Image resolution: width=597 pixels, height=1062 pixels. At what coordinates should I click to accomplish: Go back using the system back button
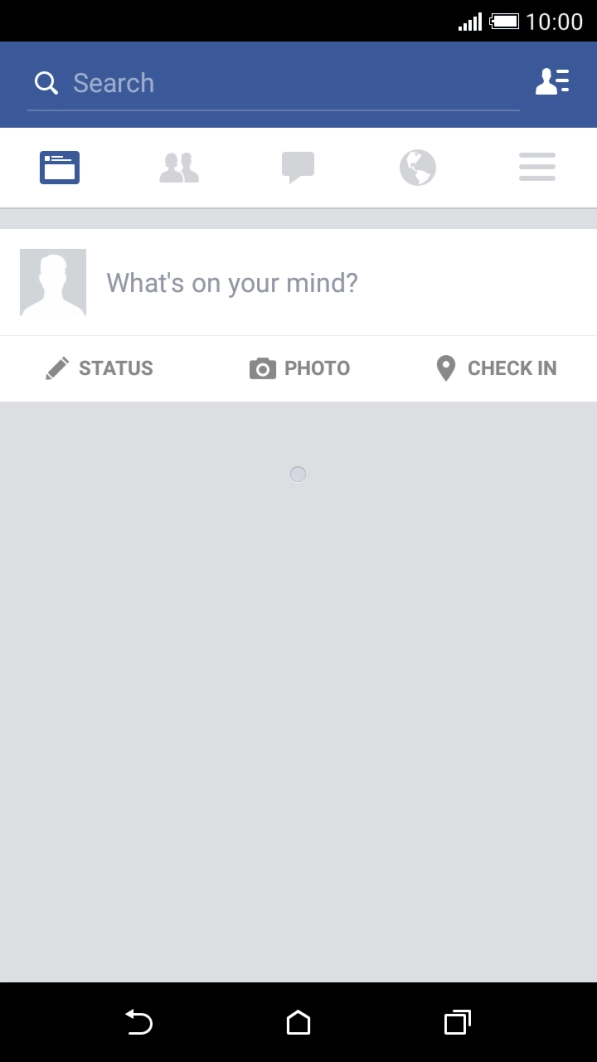[139, 1022]
